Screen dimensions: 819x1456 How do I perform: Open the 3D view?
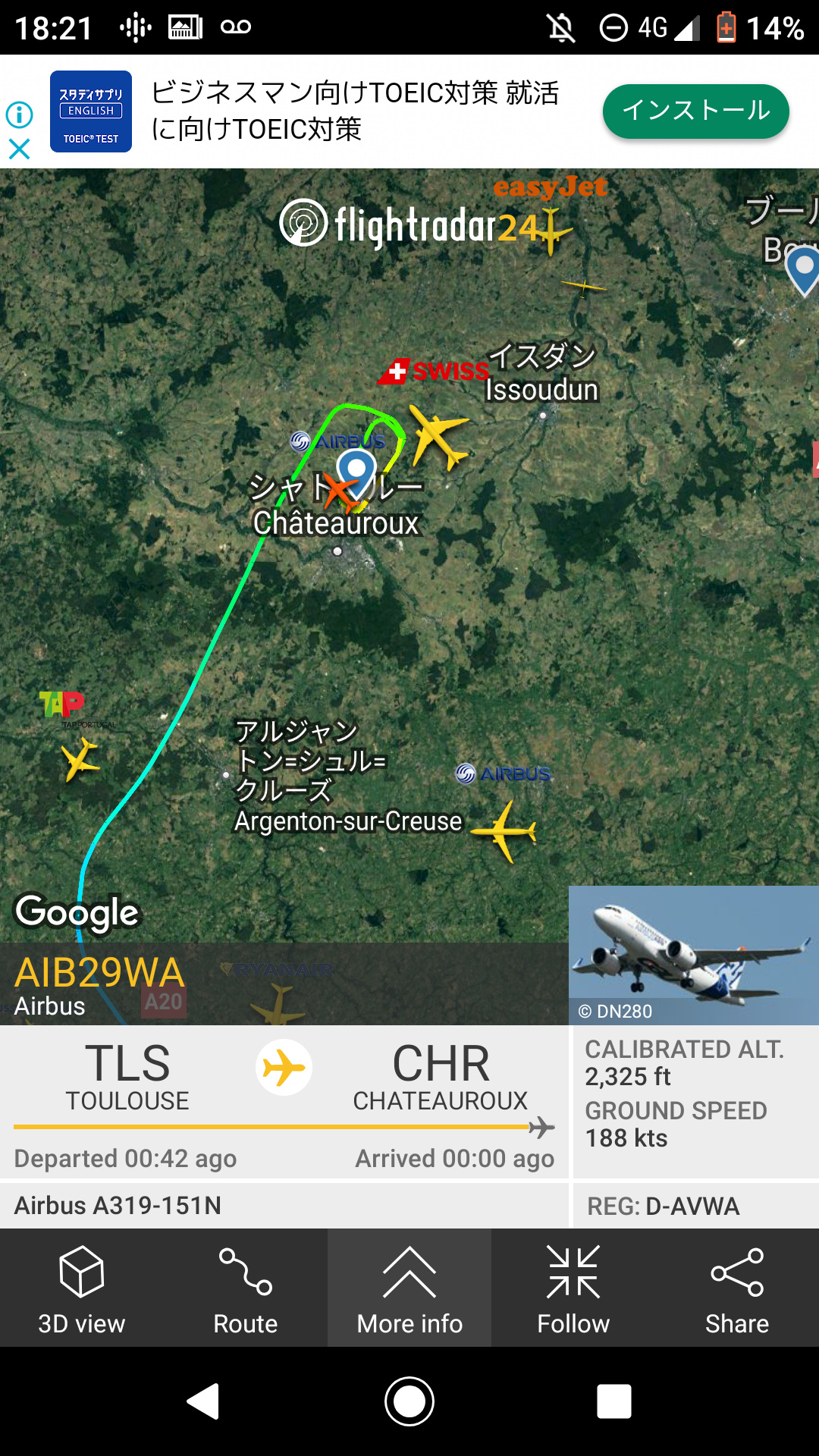(82, 1289)
